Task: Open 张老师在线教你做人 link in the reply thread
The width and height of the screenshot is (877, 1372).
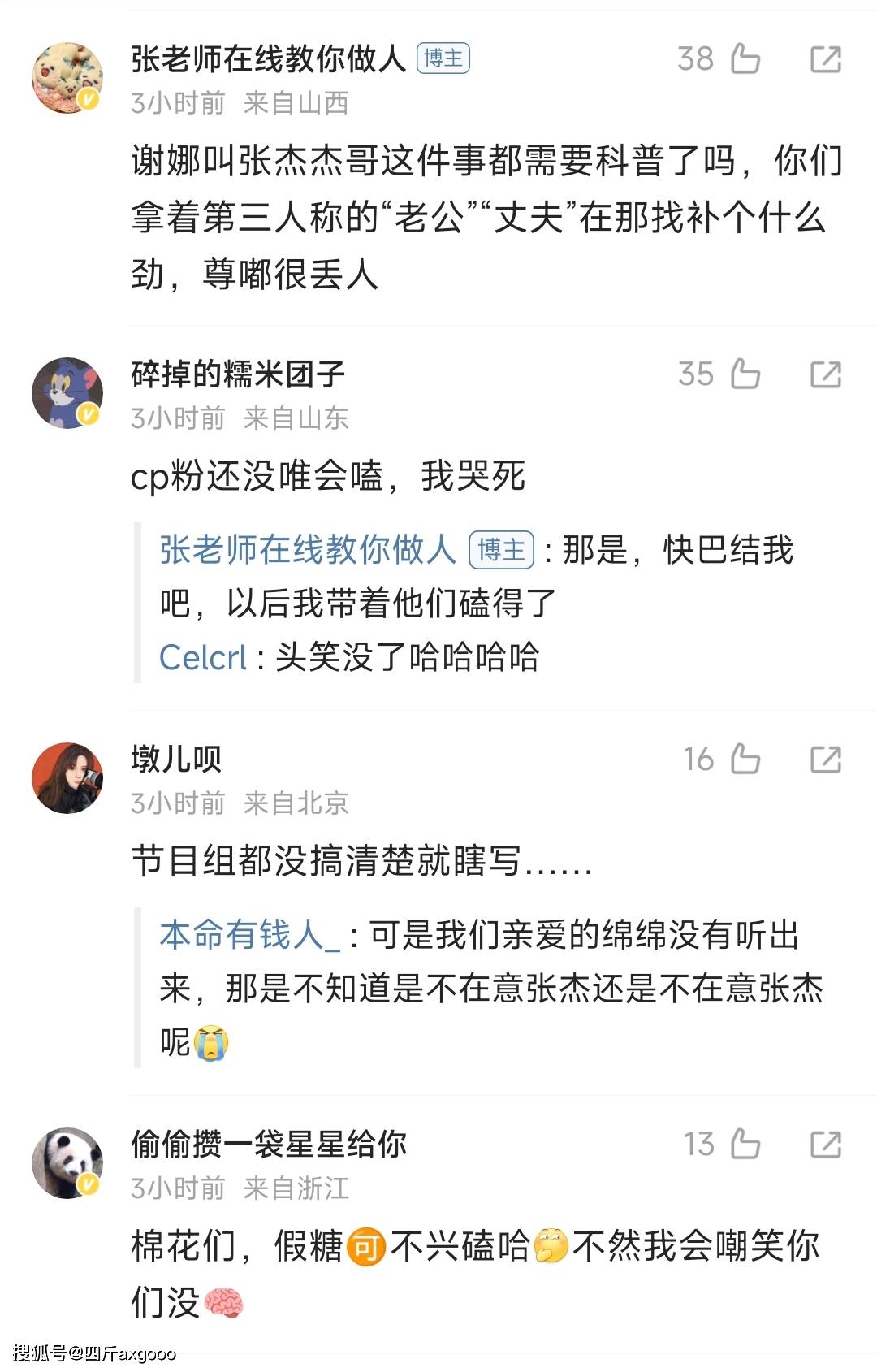Action: click(x=307, y=550)
